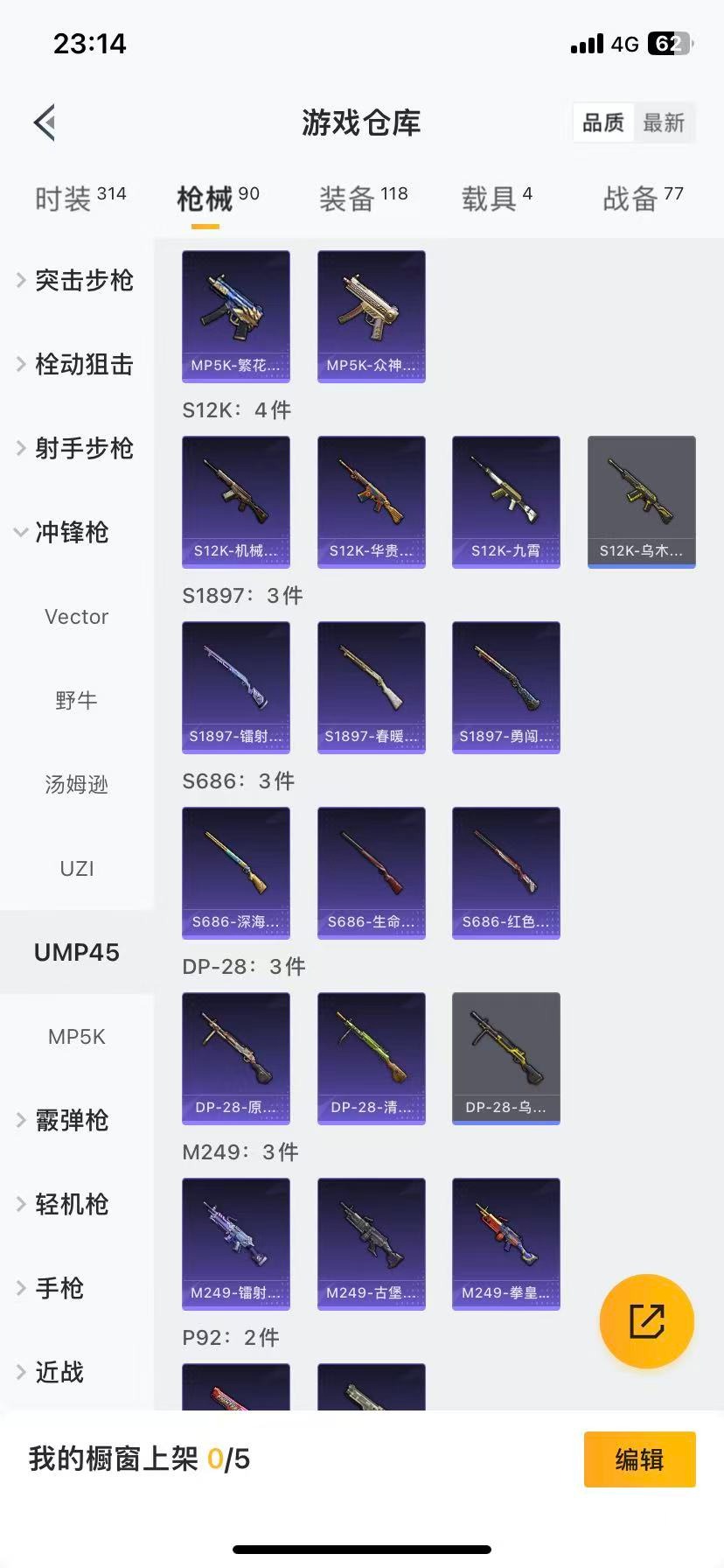
Task: Select the S686-深海 skin
Action: click(235, 871)
